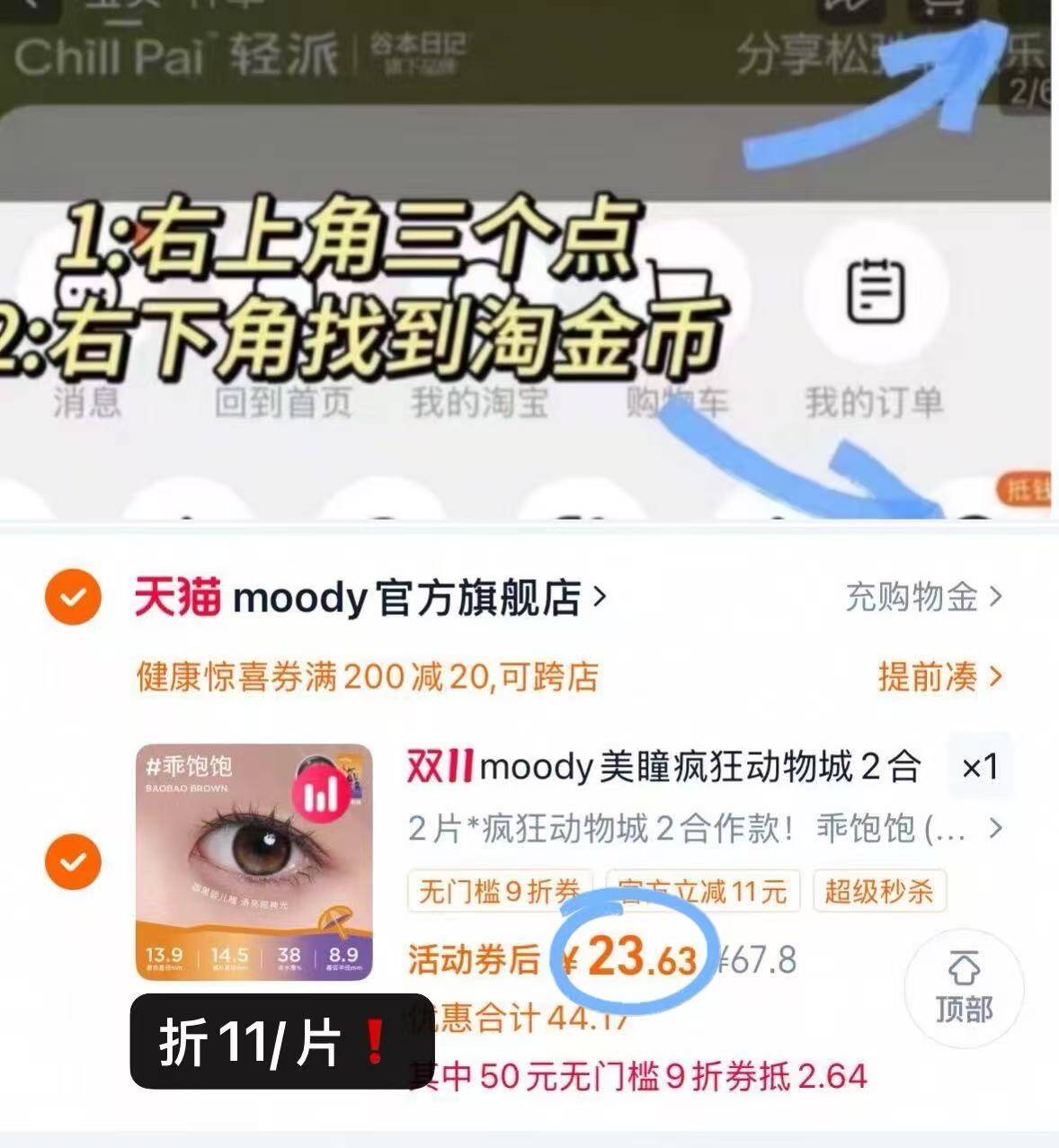The width and height of the screenshot is (1059, 1148).
Task: Tap the 官方立减11元 tag
Action: 704,890
